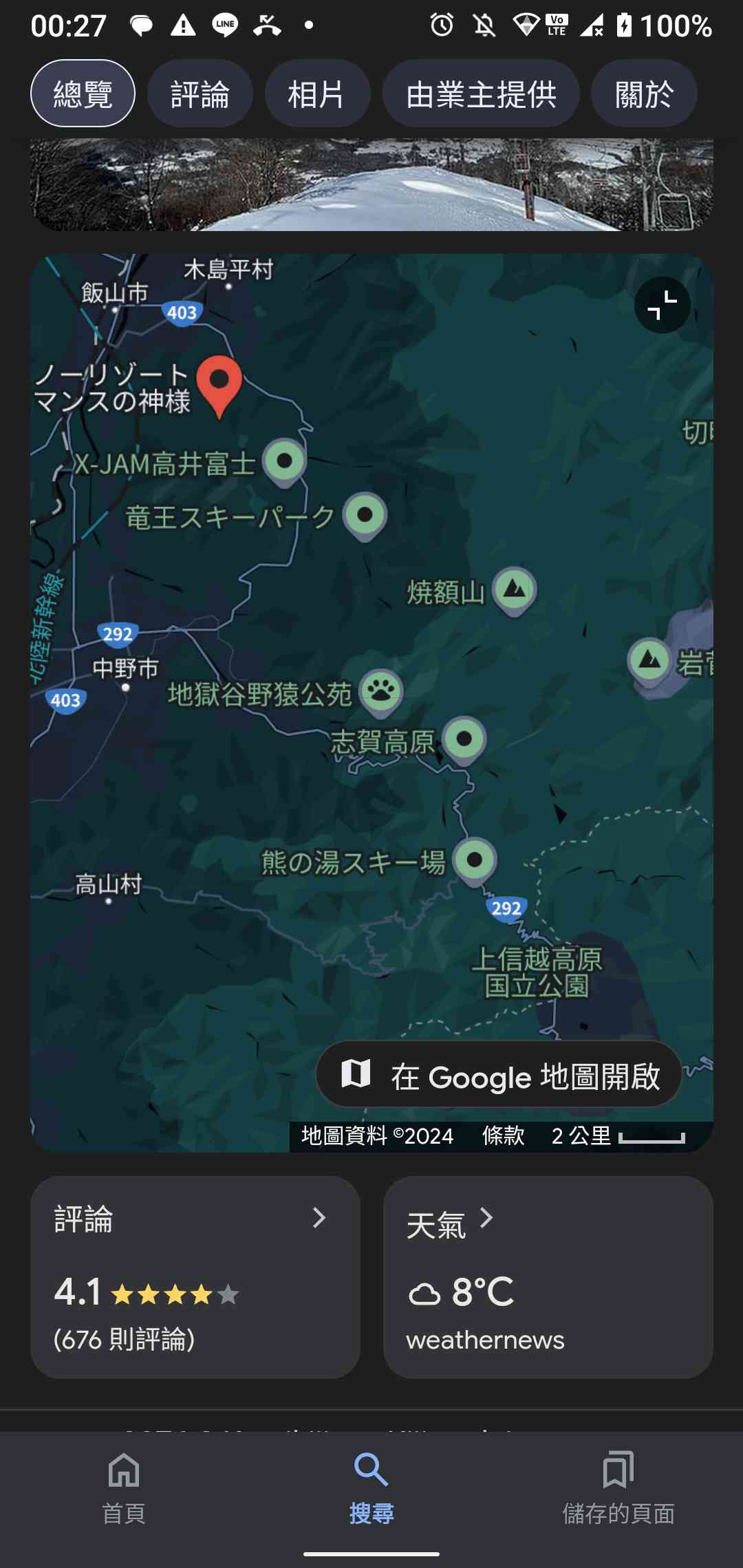Screen dimensions: 743x1568
Task: Open the 評論 tab at top
Action: 200,94
